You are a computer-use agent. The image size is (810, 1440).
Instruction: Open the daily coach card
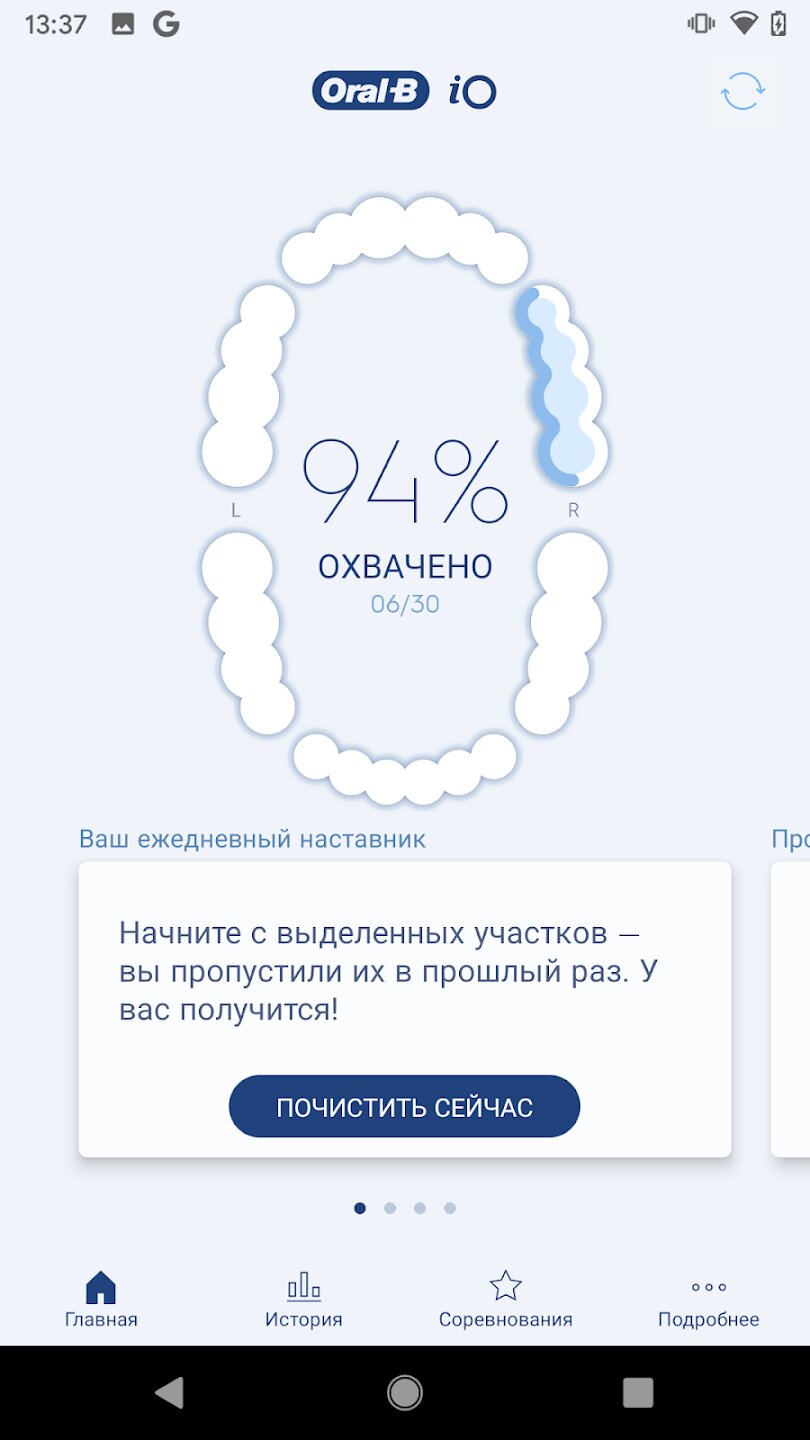(404, 970)
